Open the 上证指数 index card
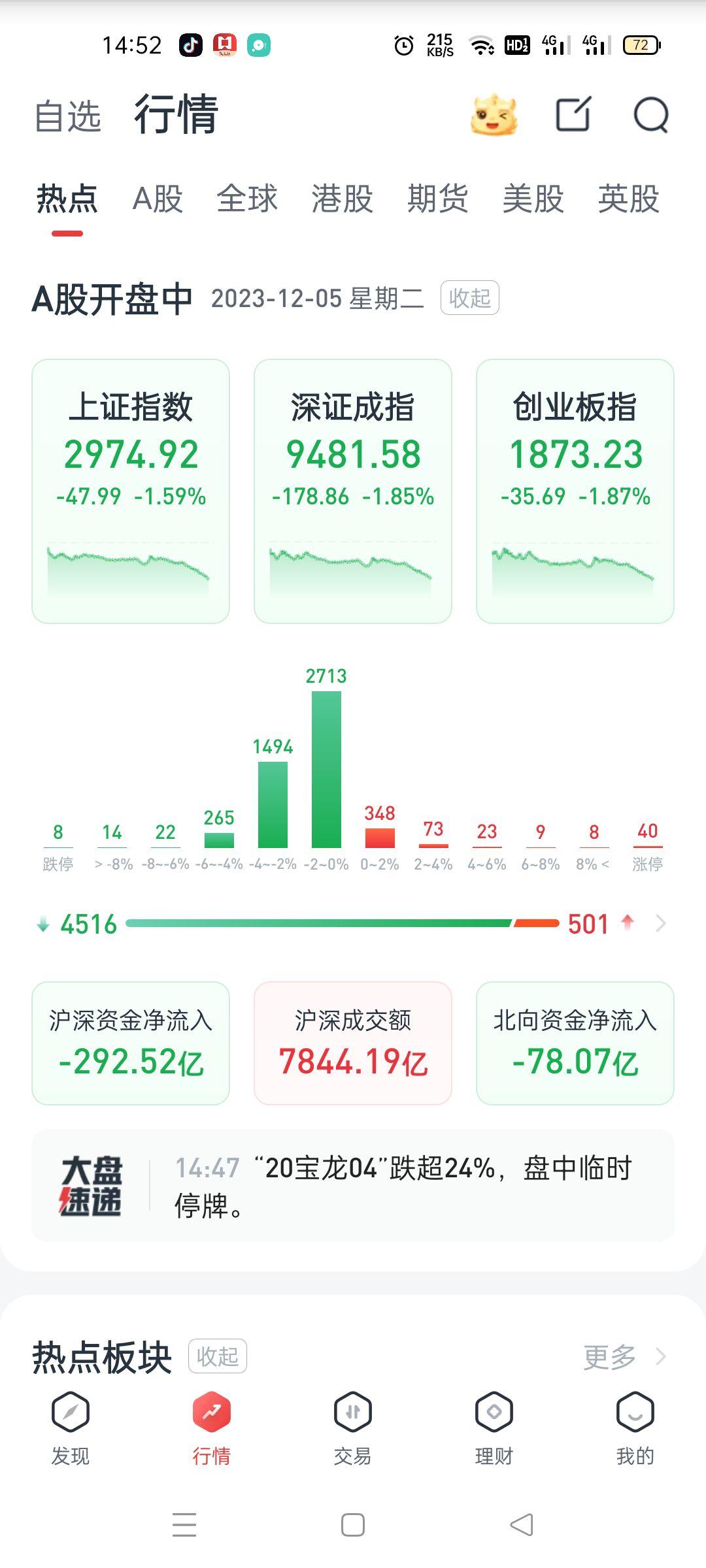 point(131,490)
